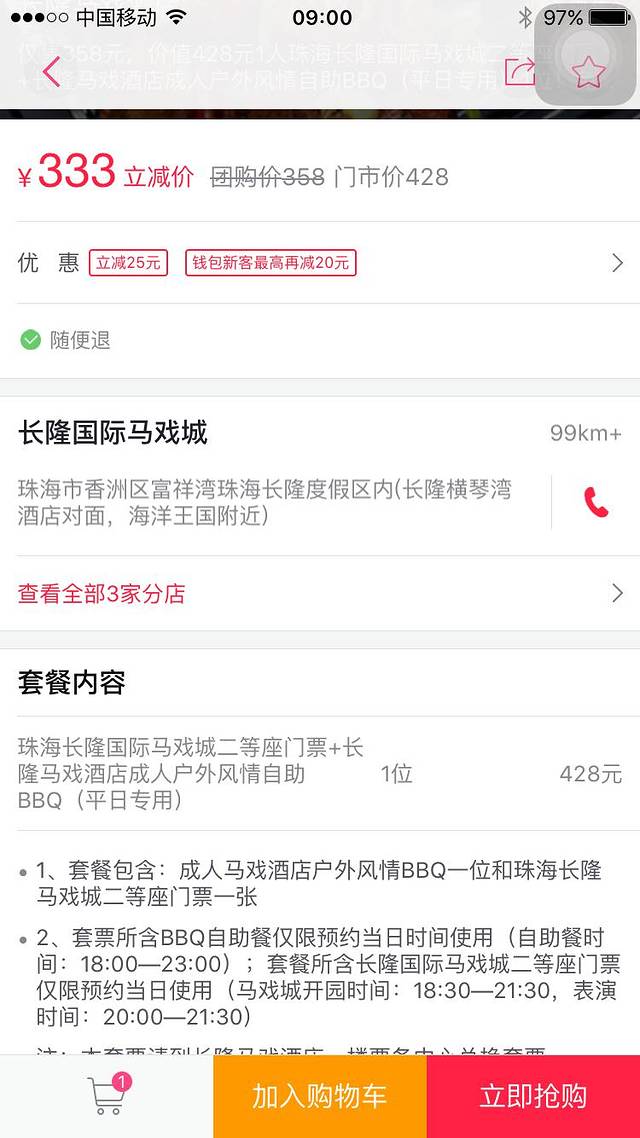Go back using the pink arrow
This screenshot has width=640, height=1138.
pos(52,71)
